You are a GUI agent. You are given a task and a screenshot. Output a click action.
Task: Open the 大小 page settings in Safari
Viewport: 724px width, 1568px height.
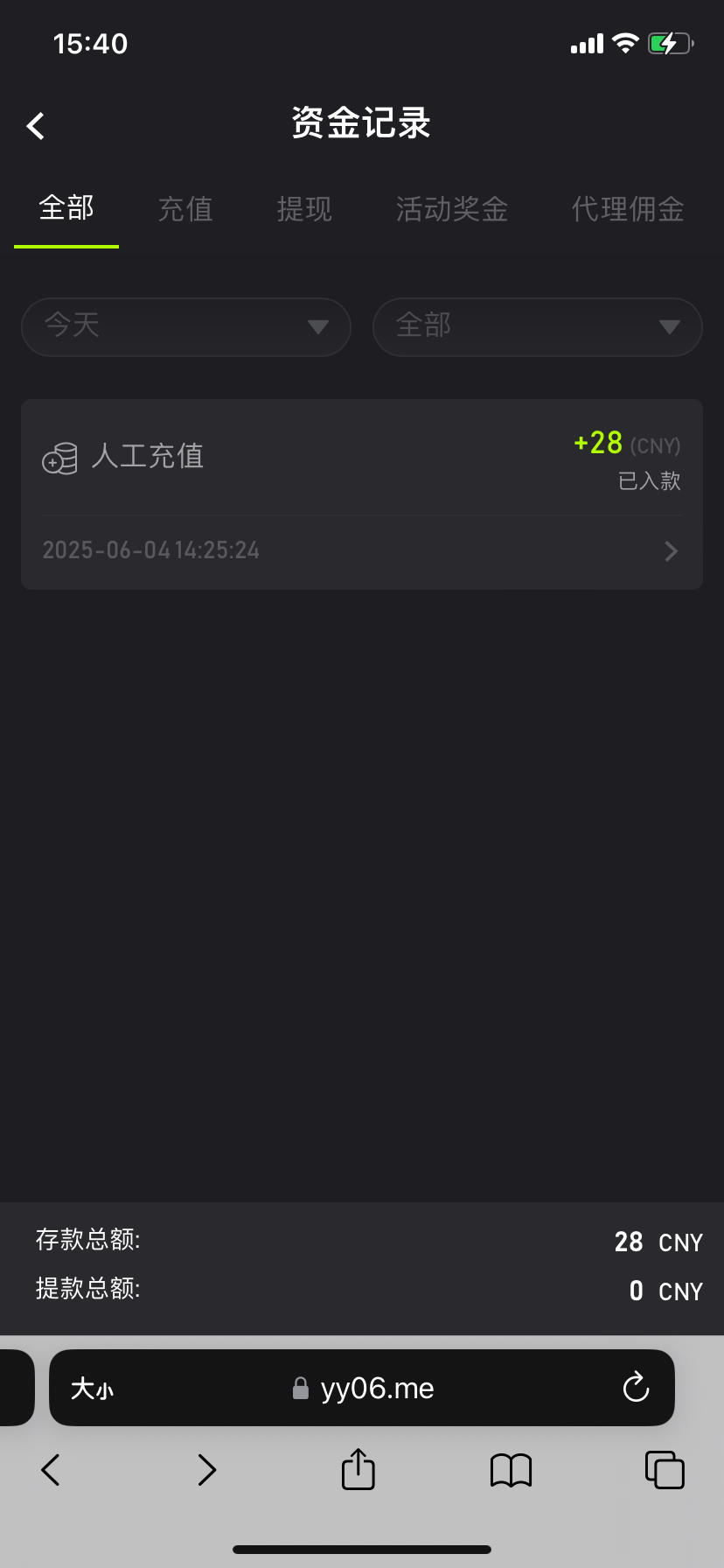coord(92,1389)
